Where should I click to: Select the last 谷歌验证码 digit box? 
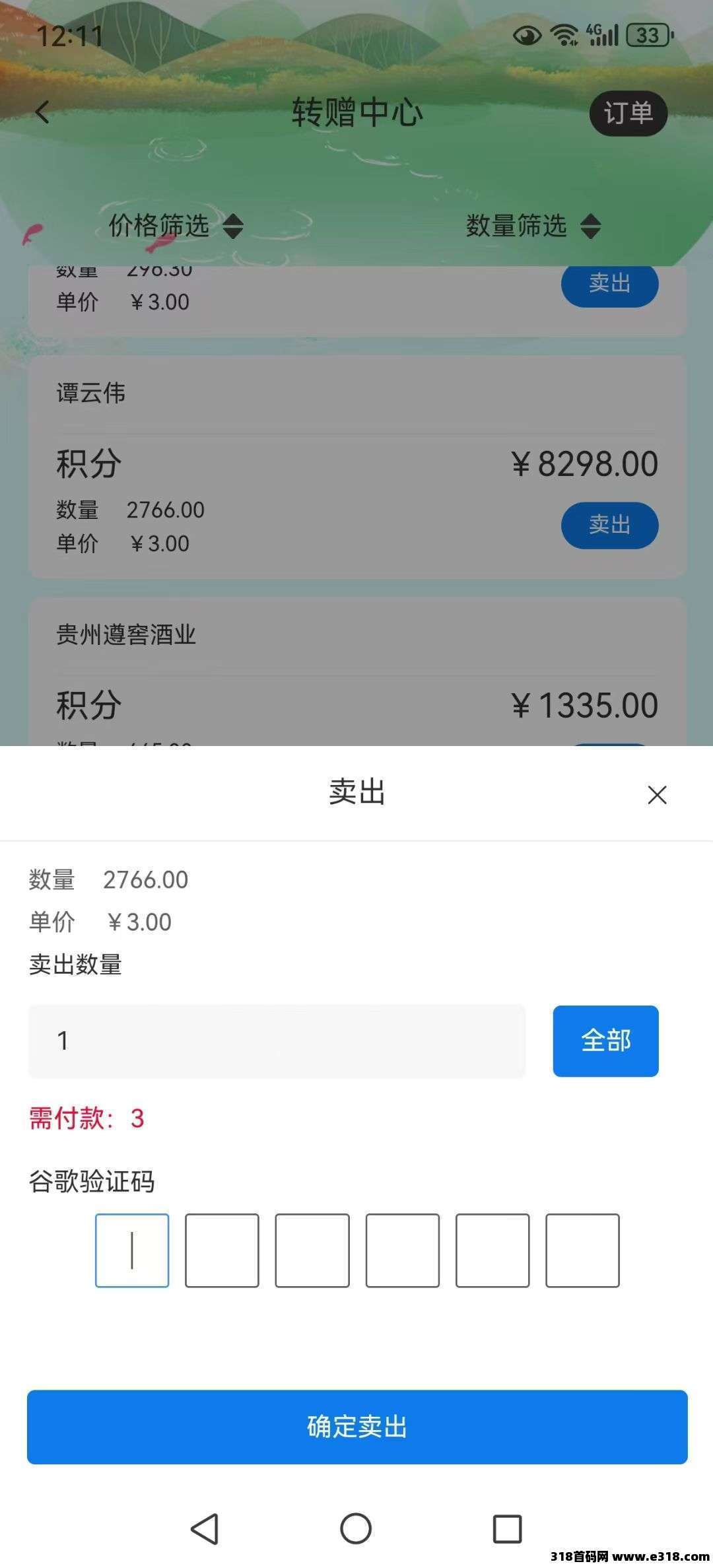[582, 1250]
